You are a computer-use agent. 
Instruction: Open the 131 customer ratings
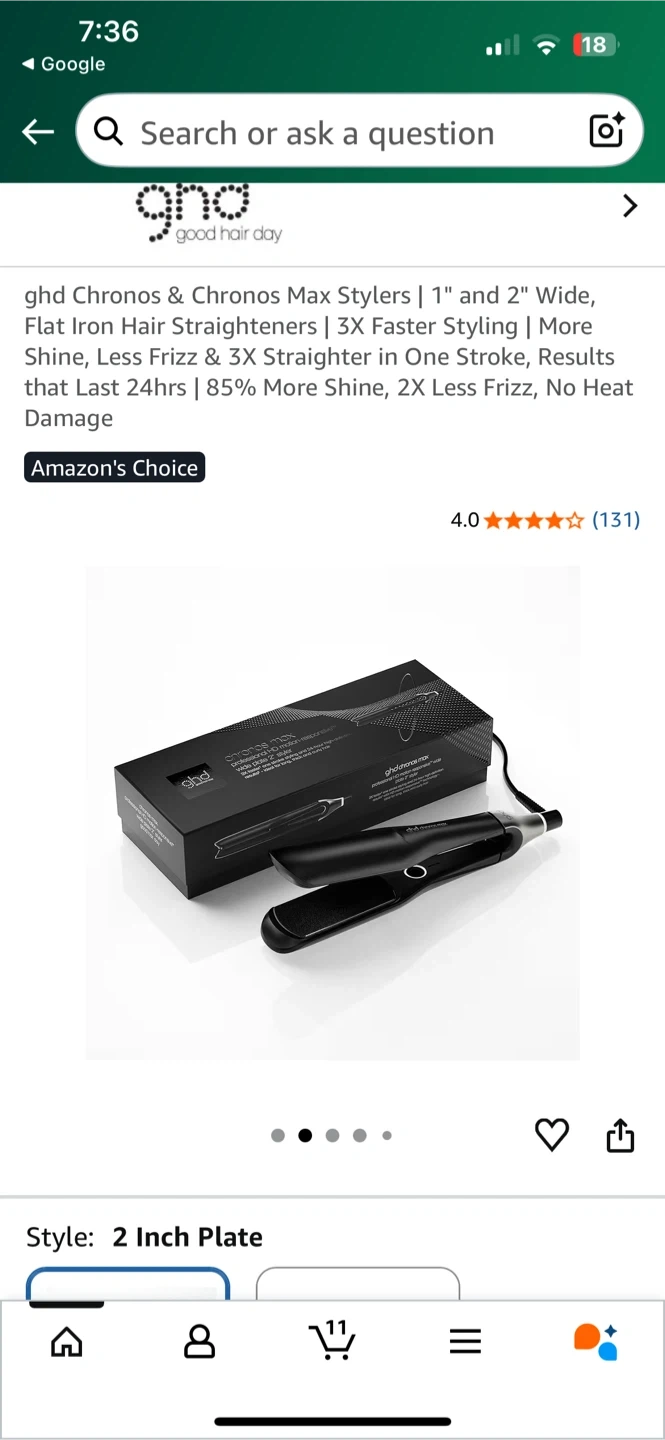[615, 520]
